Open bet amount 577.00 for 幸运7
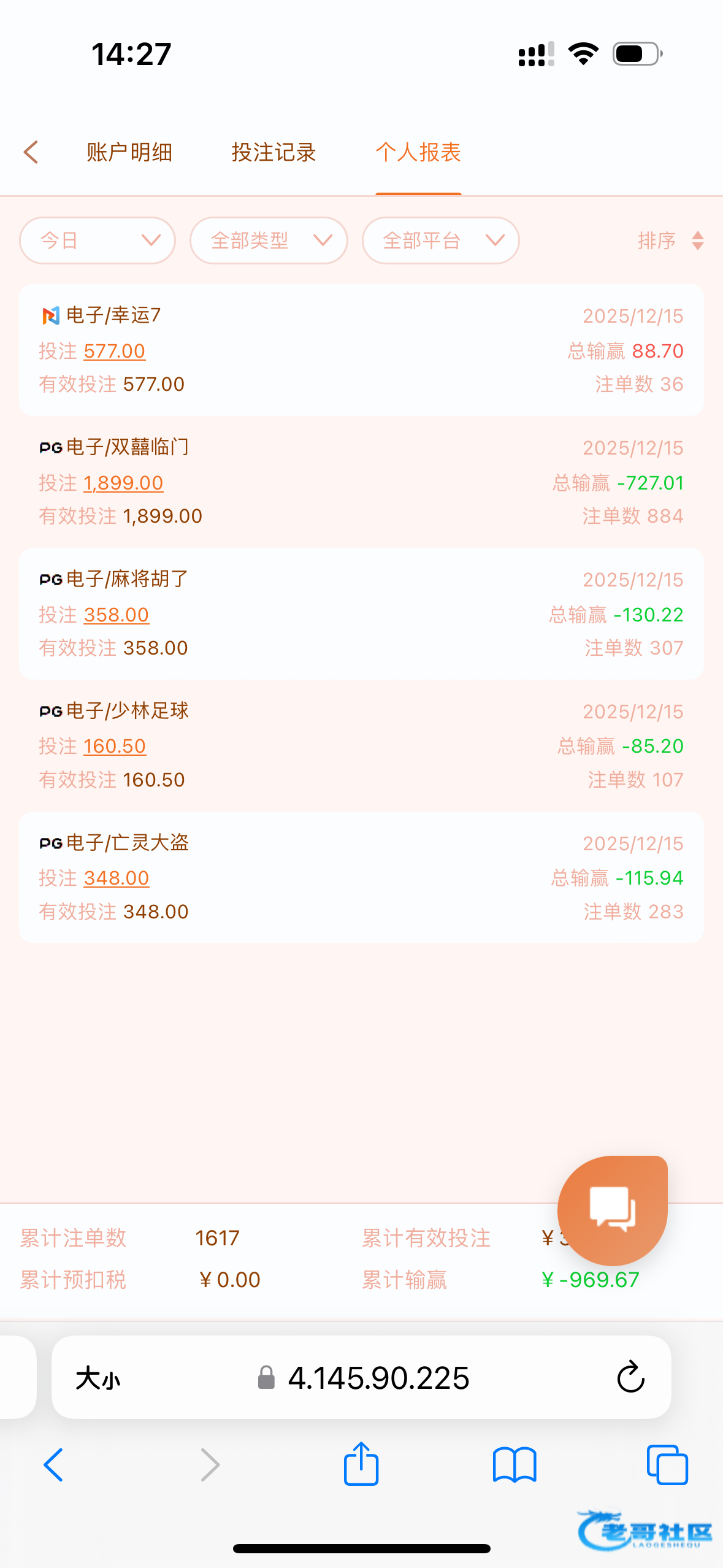 (115, 351)
